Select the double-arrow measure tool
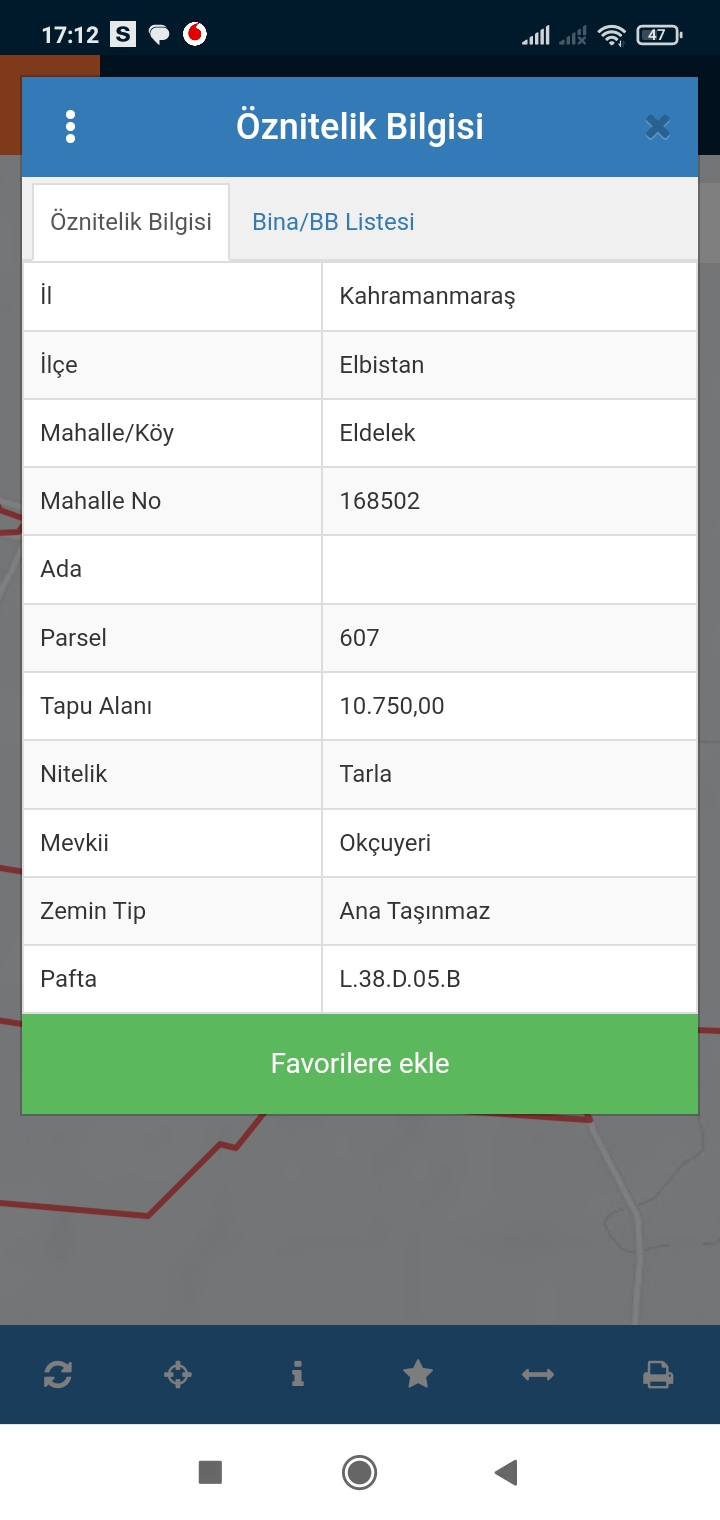The width and height of the screenshot is (720, 1520). tap(538, 1375)
